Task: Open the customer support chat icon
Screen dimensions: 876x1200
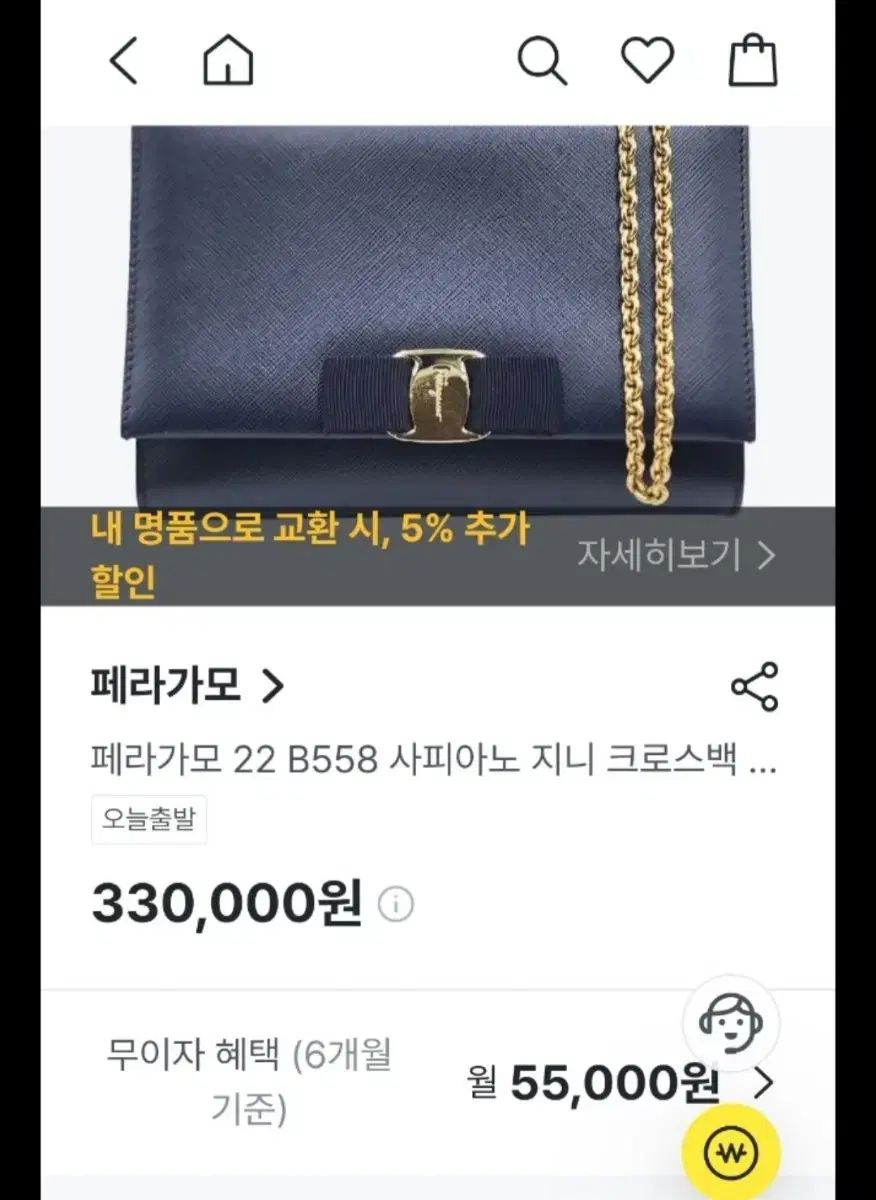Action: tap(731, 1022)
